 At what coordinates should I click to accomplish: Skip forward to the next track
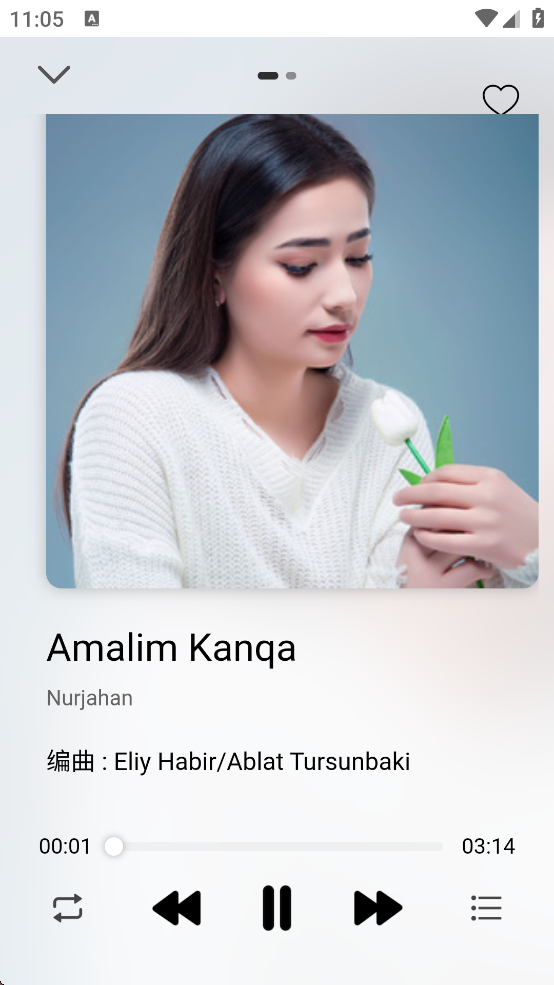point(377,908)
